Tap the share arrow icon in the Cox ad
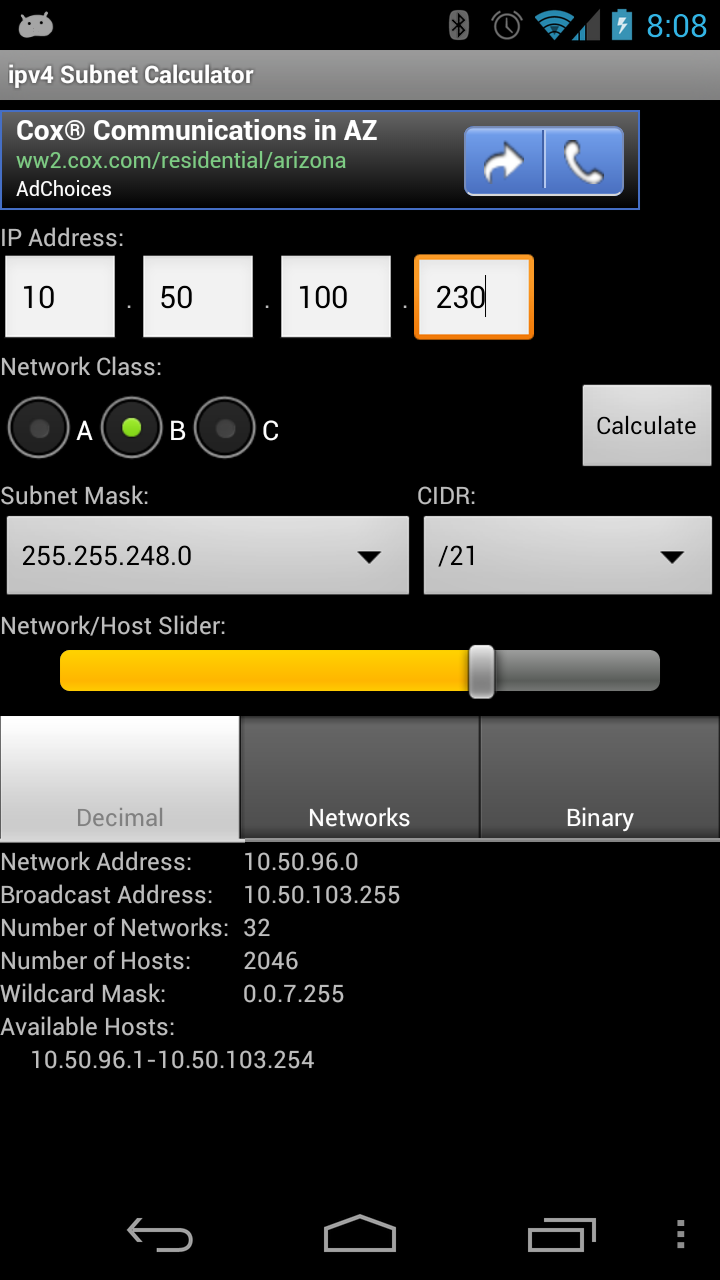720x1280 pixels. [505, 160]
